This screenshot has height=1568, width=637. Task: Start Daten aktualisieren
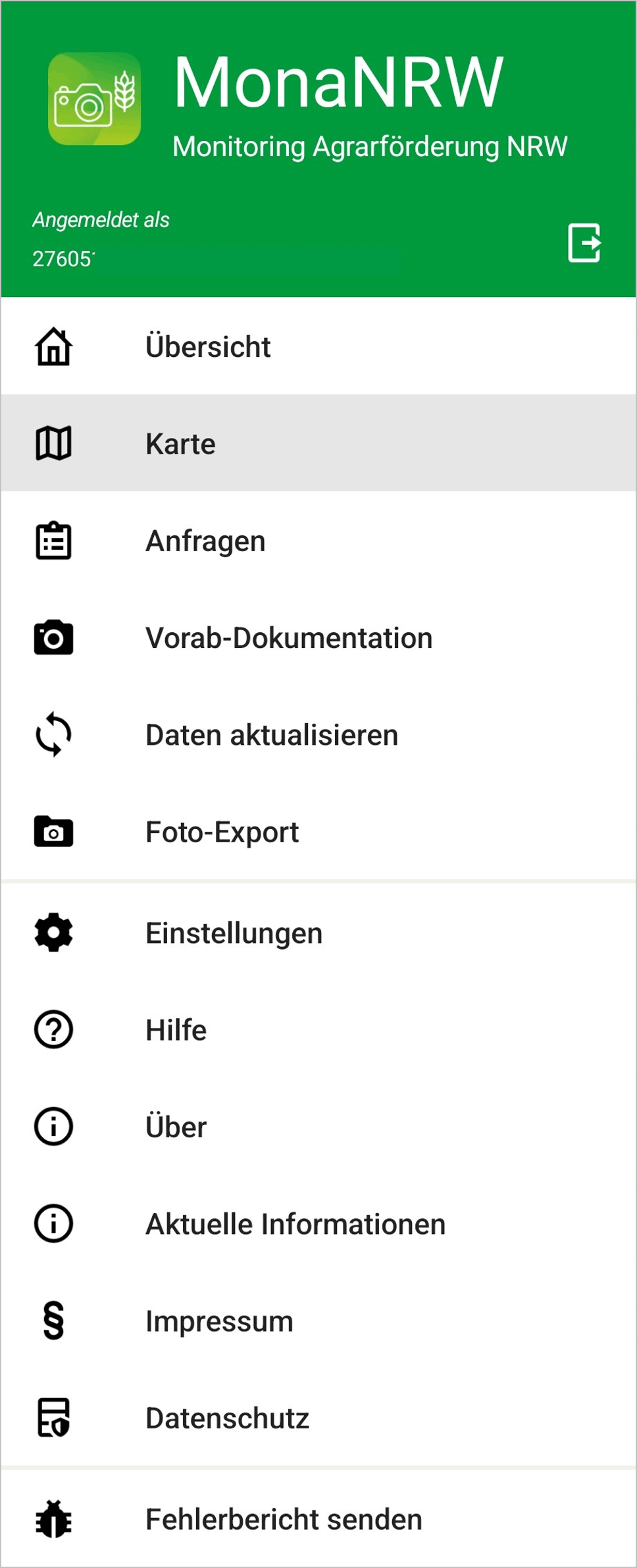tap(271, 734)
